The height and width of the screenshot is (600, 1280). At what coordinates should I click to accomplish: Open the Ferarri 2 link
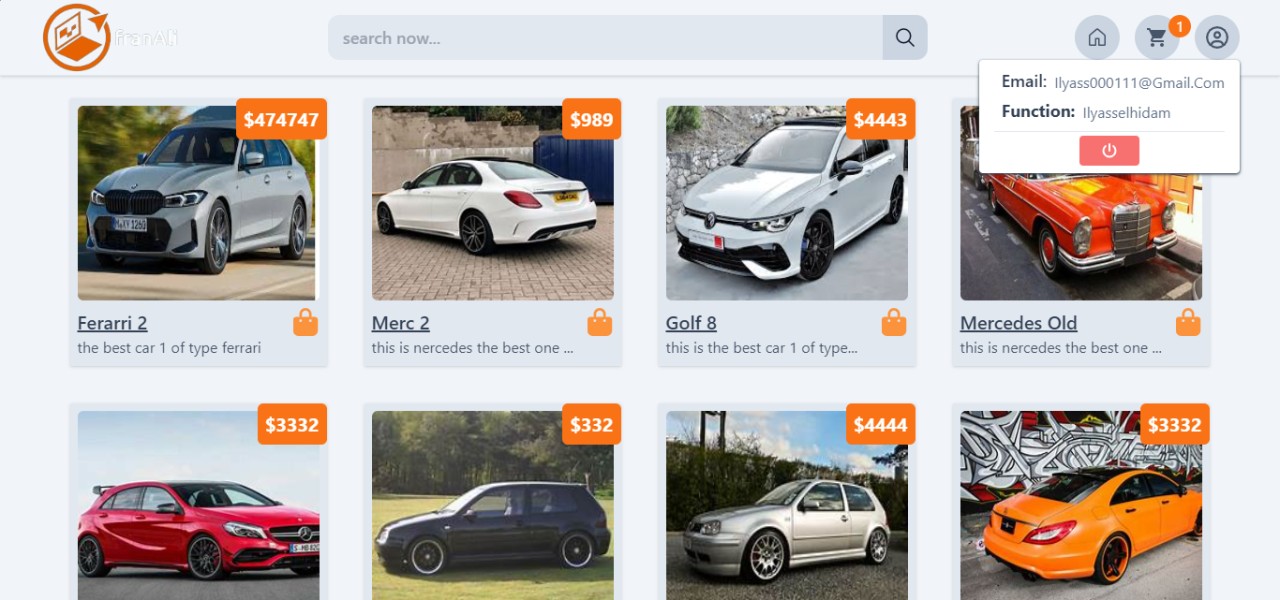(x=112, y=323)
